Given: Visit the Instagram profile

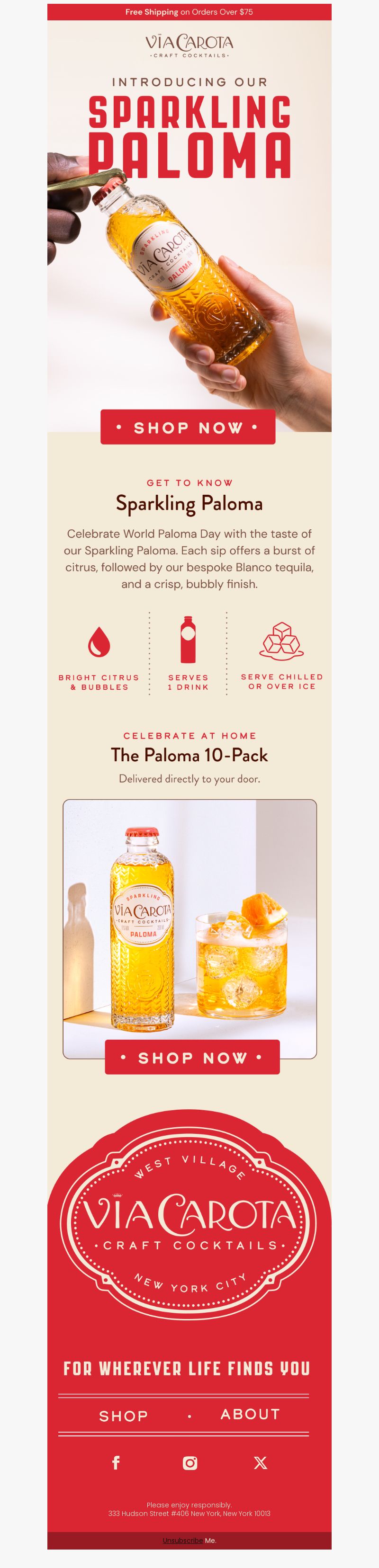Looking at the screenshot, I should pyautogui.click(x=190, y=1463).
